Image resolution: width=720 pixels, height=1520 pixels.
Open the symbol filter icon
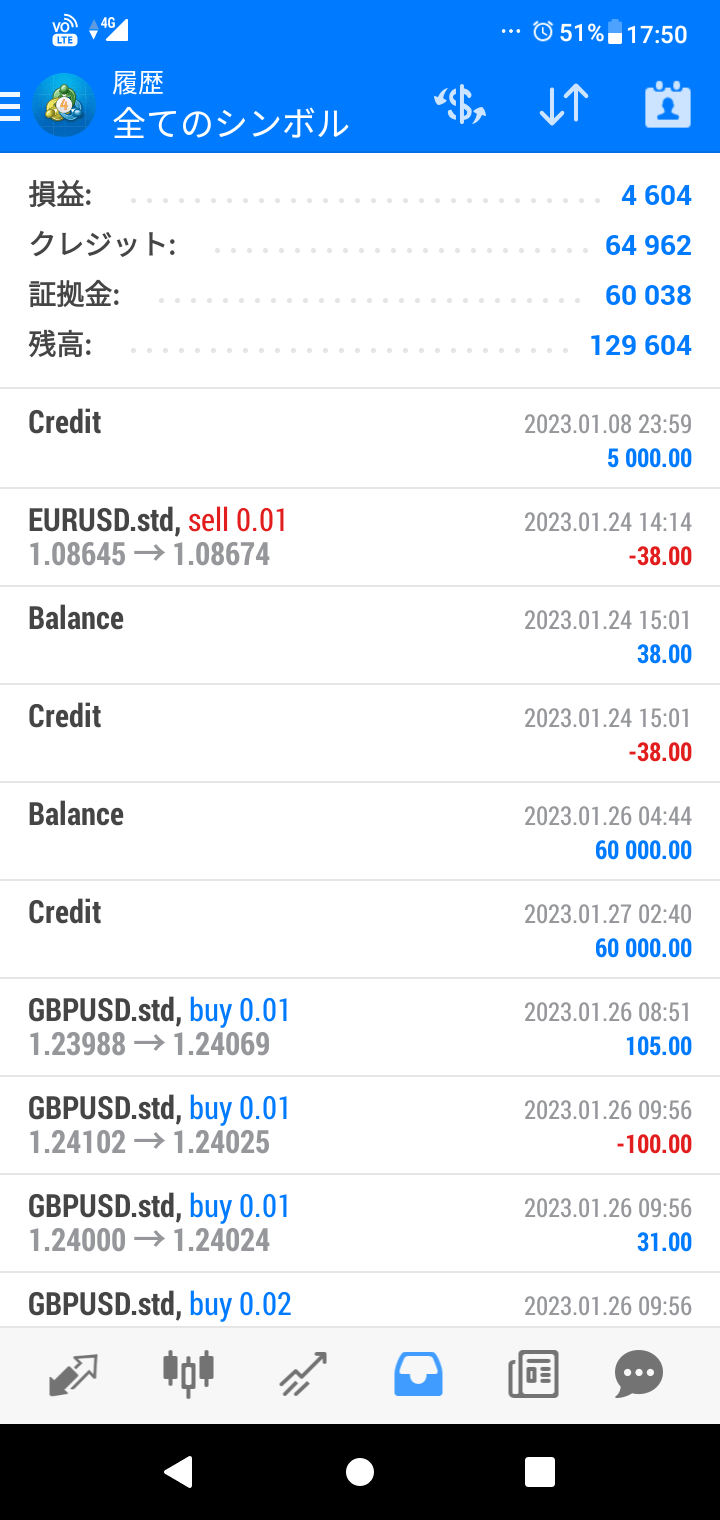459,104
